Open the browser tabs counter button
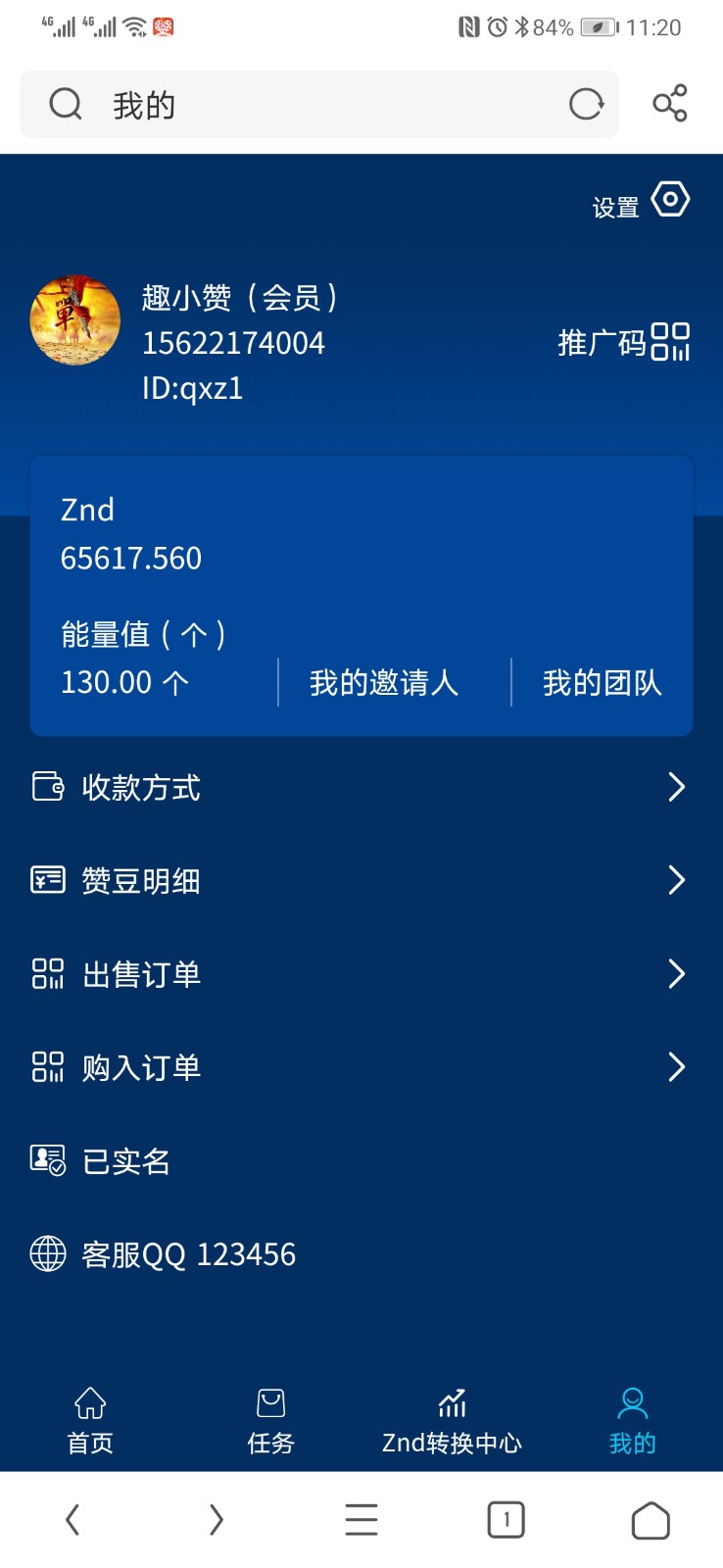Image resolution: width=723 pixels, height=1568 pixels. (x=506, y=1520)
